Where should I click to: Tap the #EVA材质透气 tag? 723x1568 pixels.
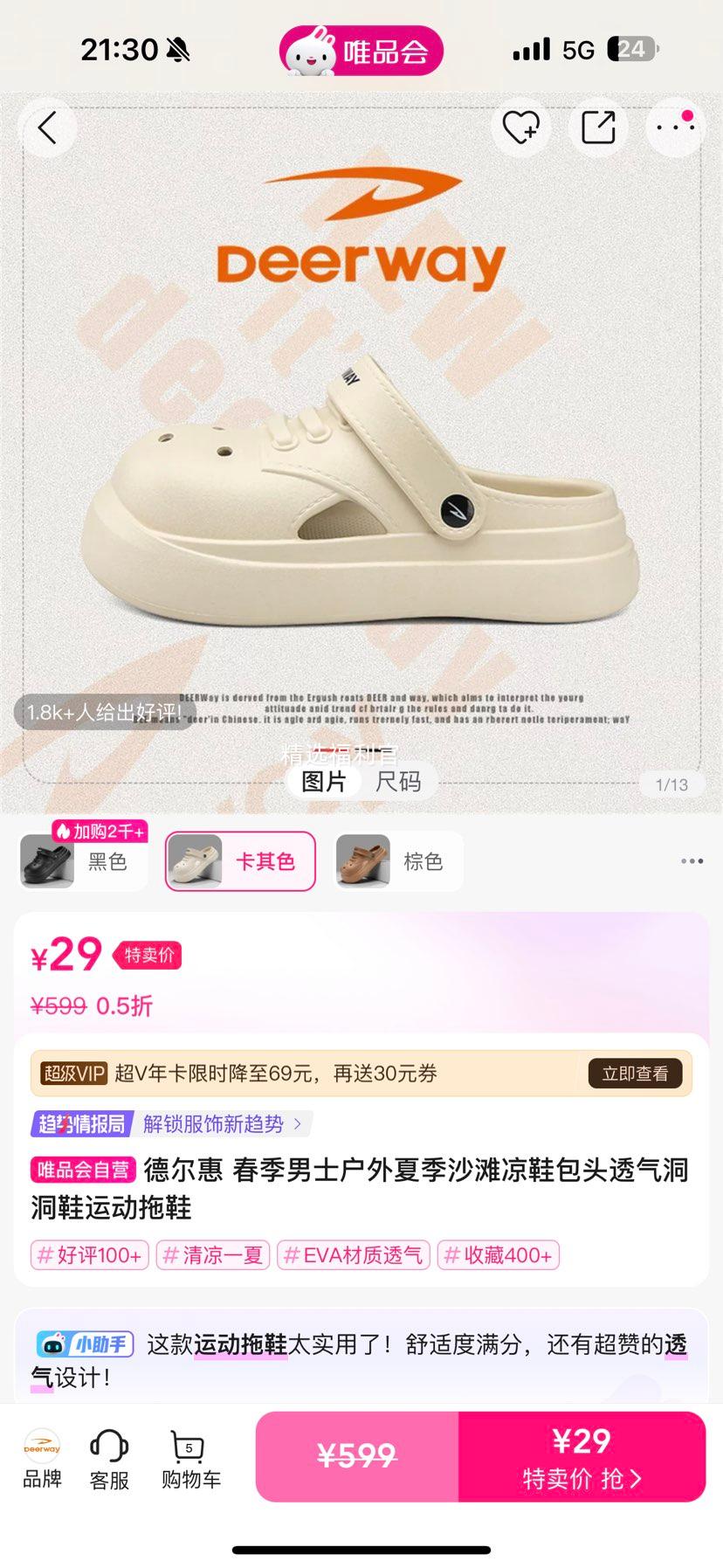[354, 1255]
